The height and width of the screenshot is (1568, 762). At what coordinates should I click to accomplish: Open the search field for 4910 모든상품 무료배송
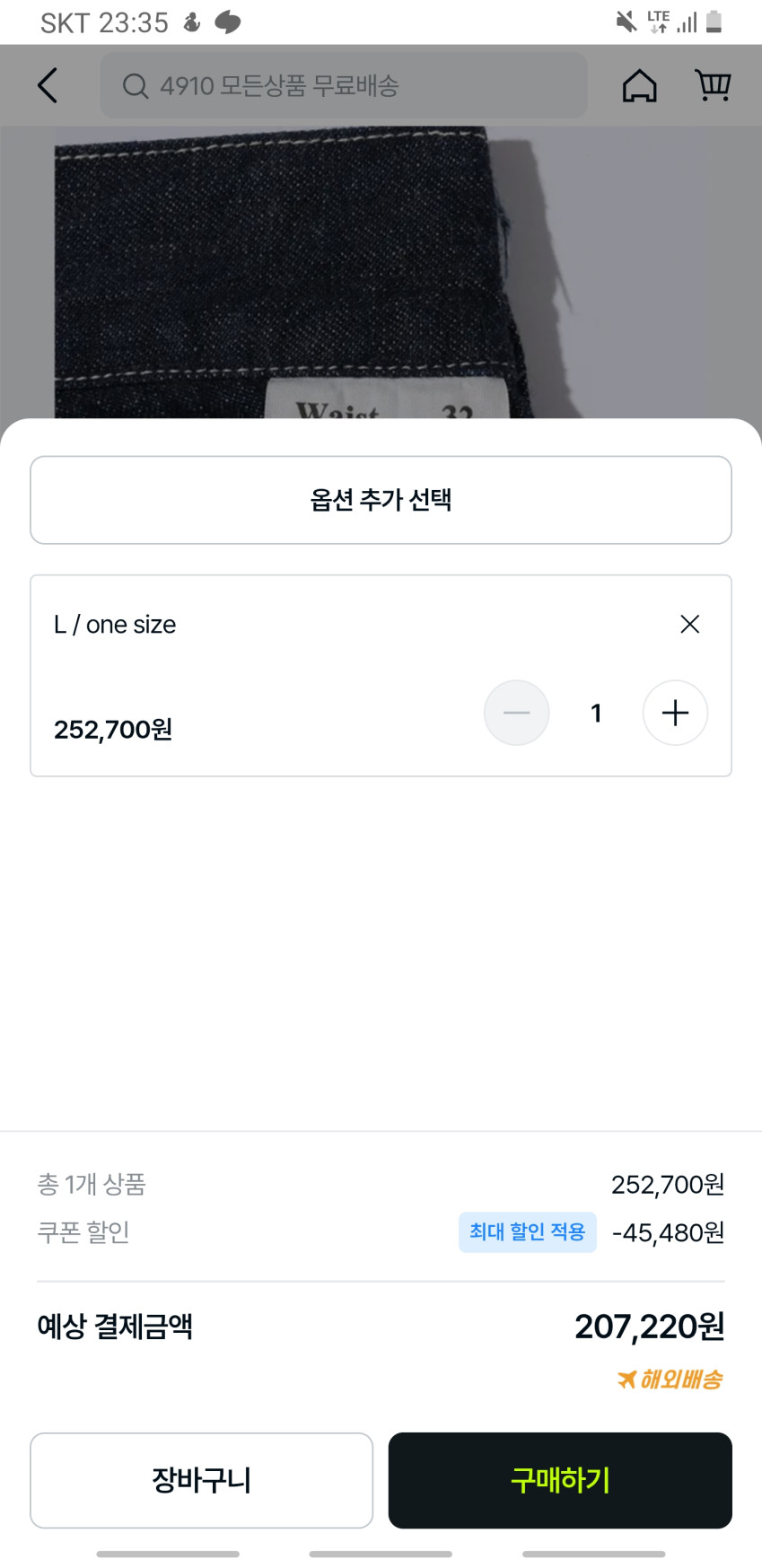343,86
